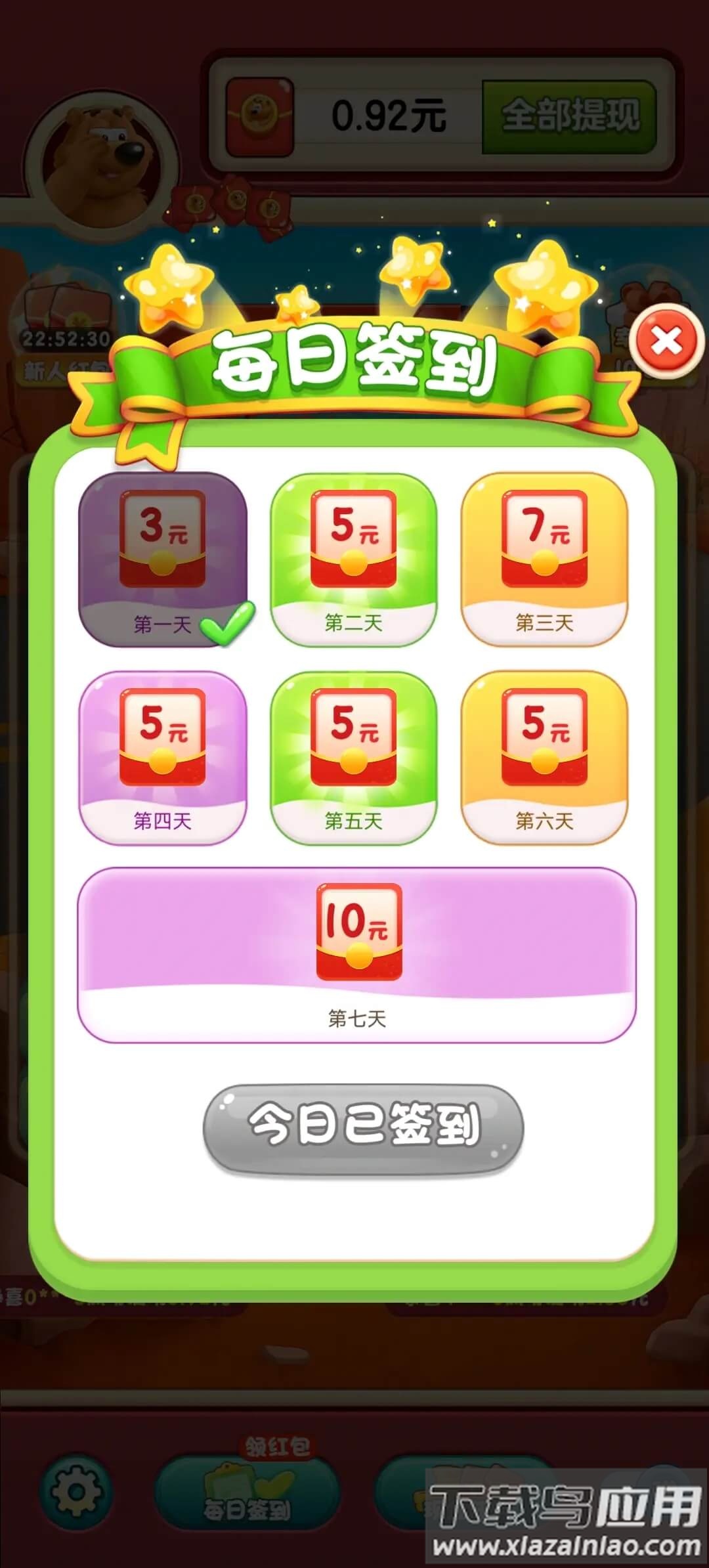Pick the 第六天 5元 reward tile
The width and height of the screenshot is (709, 1568).
pos(544,757)
